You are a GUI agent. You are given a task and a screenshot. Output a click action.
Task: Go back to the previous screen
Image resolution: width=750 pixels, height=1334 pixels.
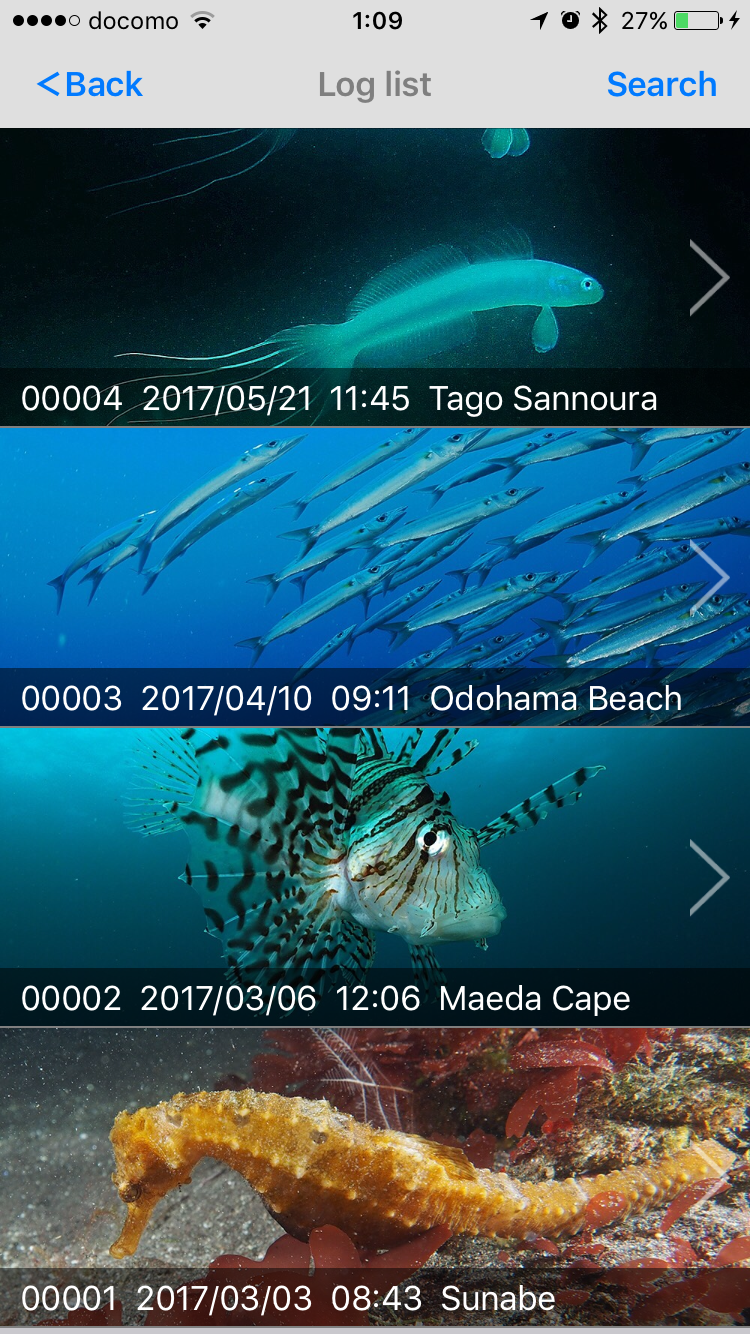click(90, 85)
